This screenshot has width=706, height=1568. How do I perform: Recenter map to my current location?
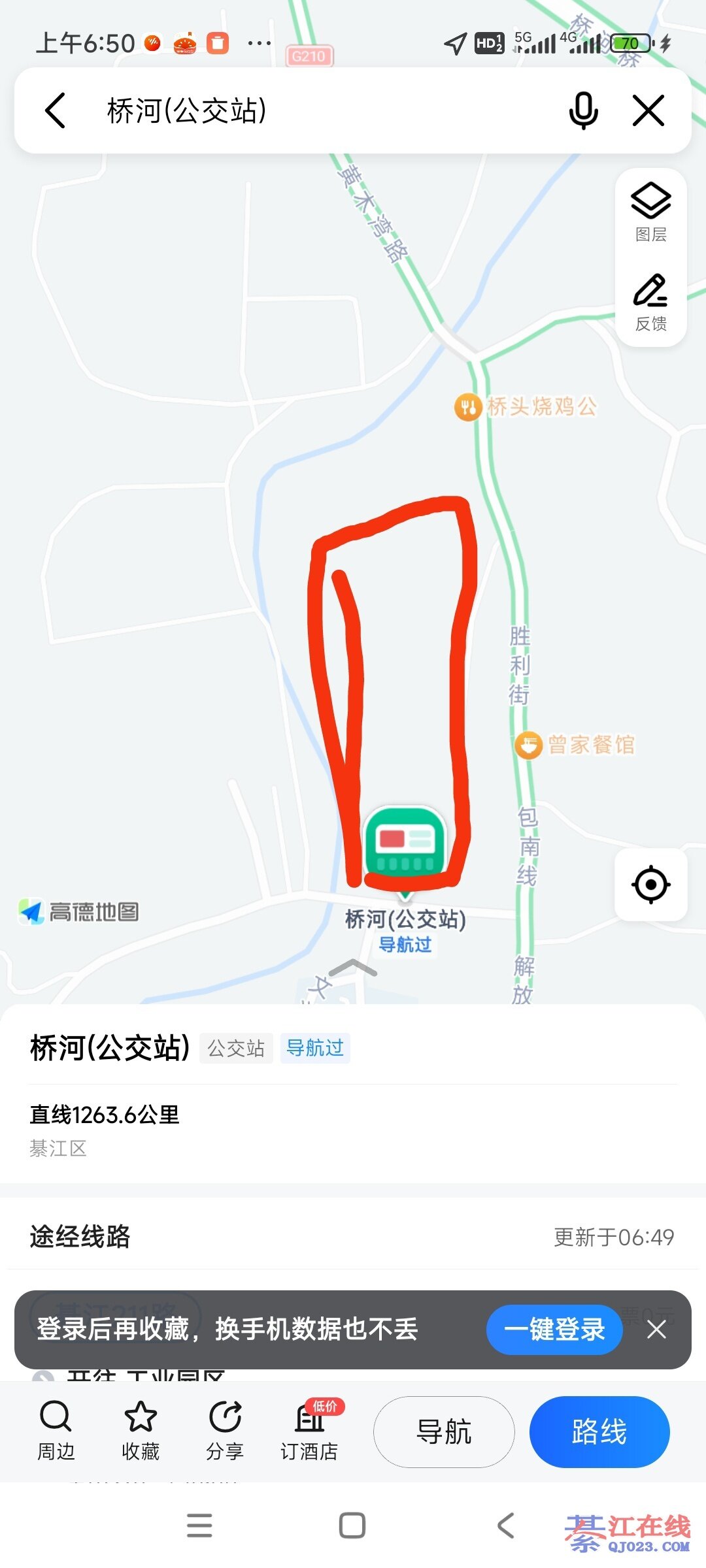coord(650,885)
